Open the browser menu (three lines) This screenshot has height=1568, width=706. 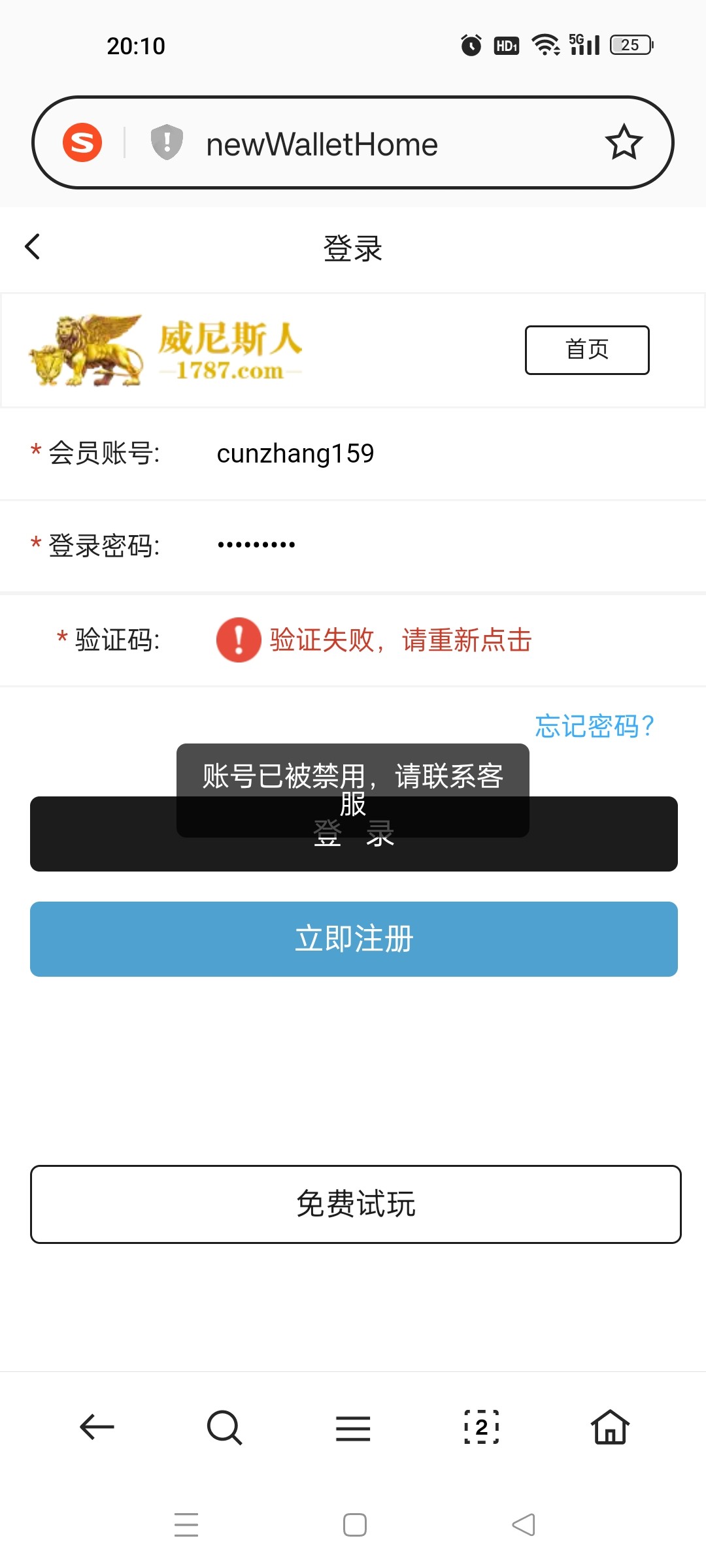[353, 1428]
